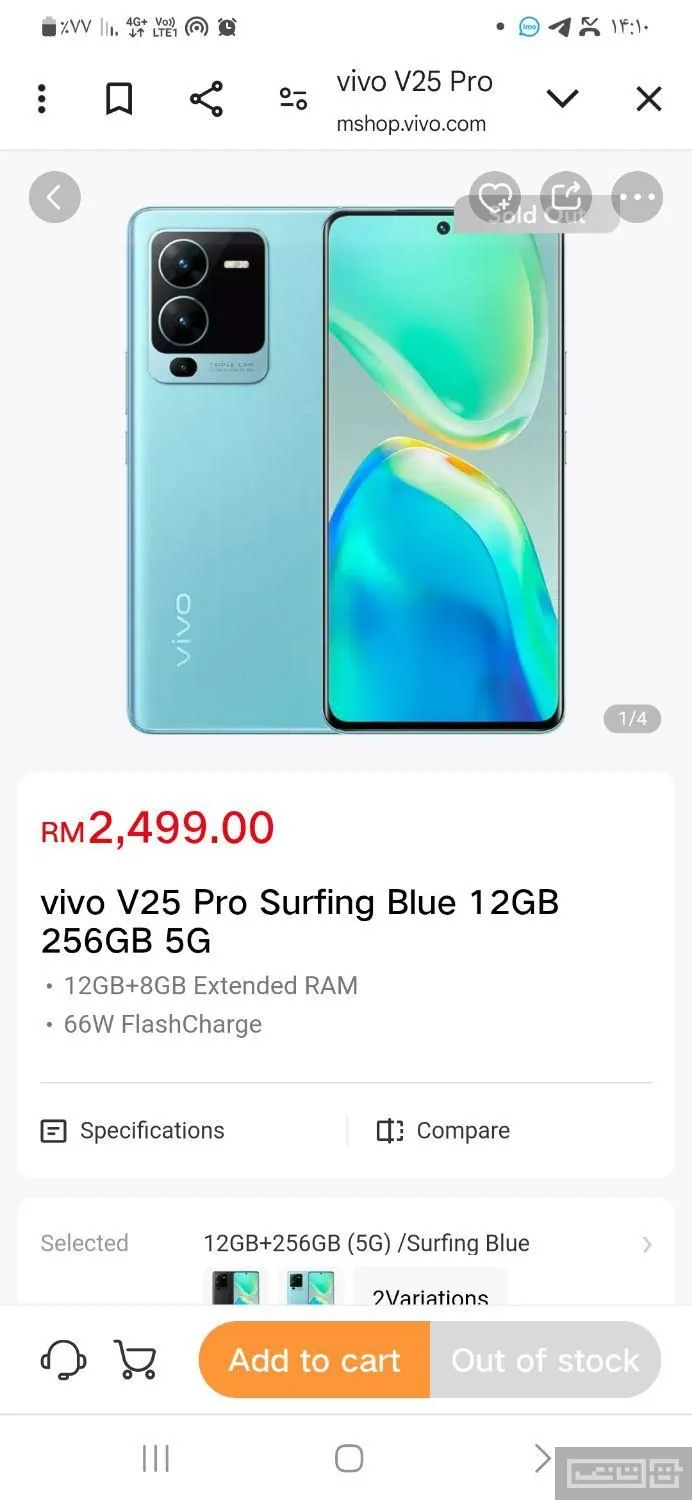Go back from product page
The width and height of the screenshot is (692, 1500).
[55, 197]
